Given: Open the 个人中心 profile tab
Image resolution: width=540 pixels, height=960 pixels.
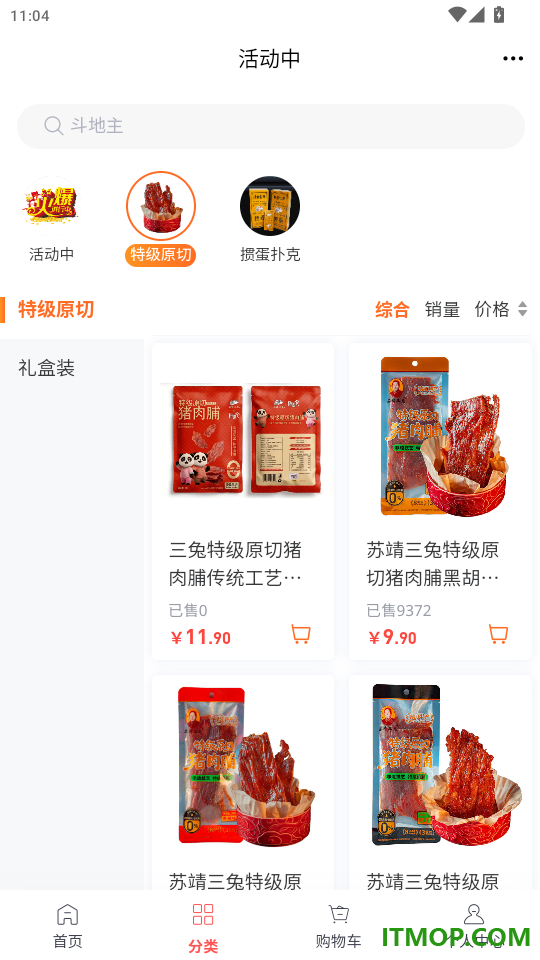Looking at the screenshot, I should (x=473, y=926).
